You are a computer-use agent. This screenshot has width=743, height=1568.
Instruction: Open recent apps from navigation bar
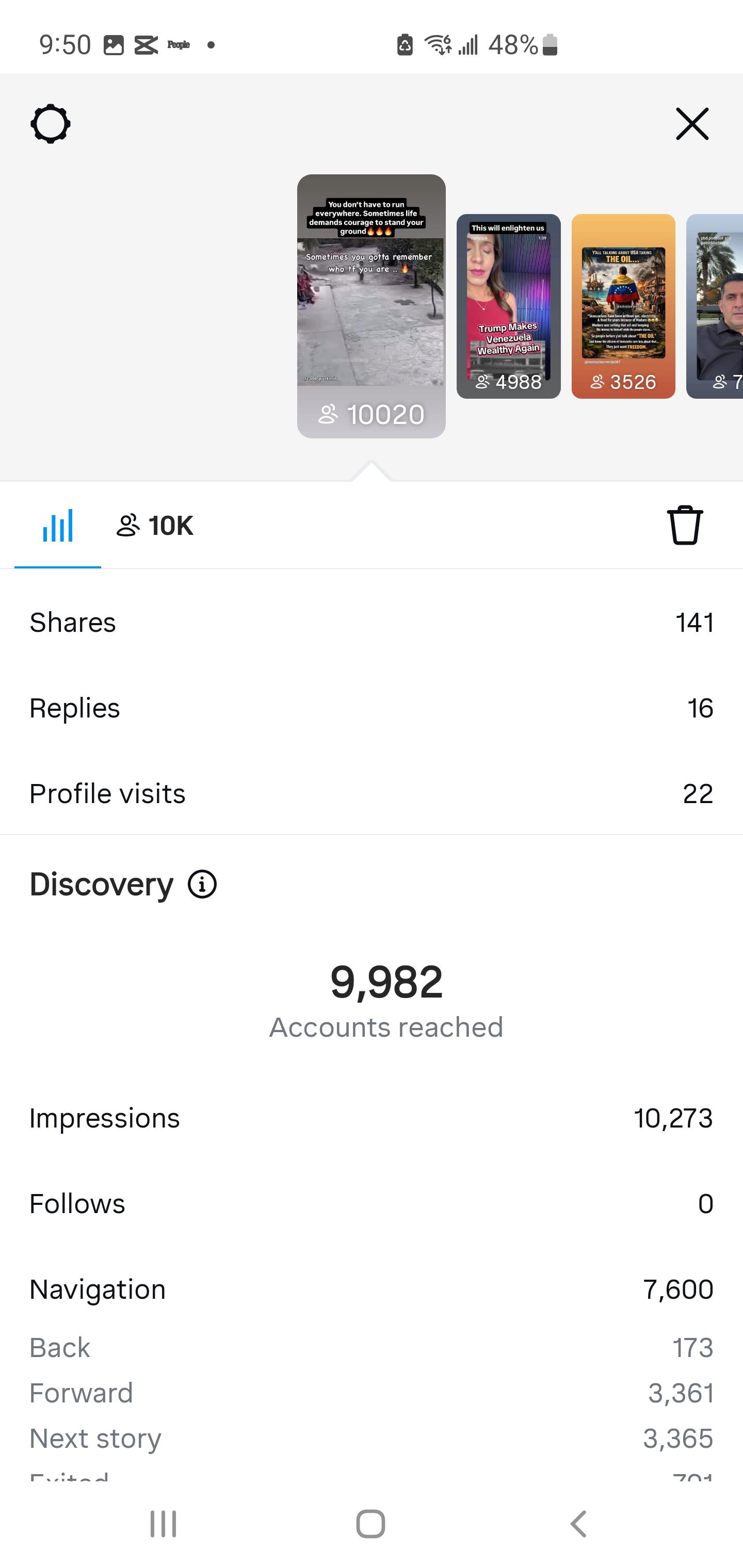pyautogui.click(x=163, y=1524)
